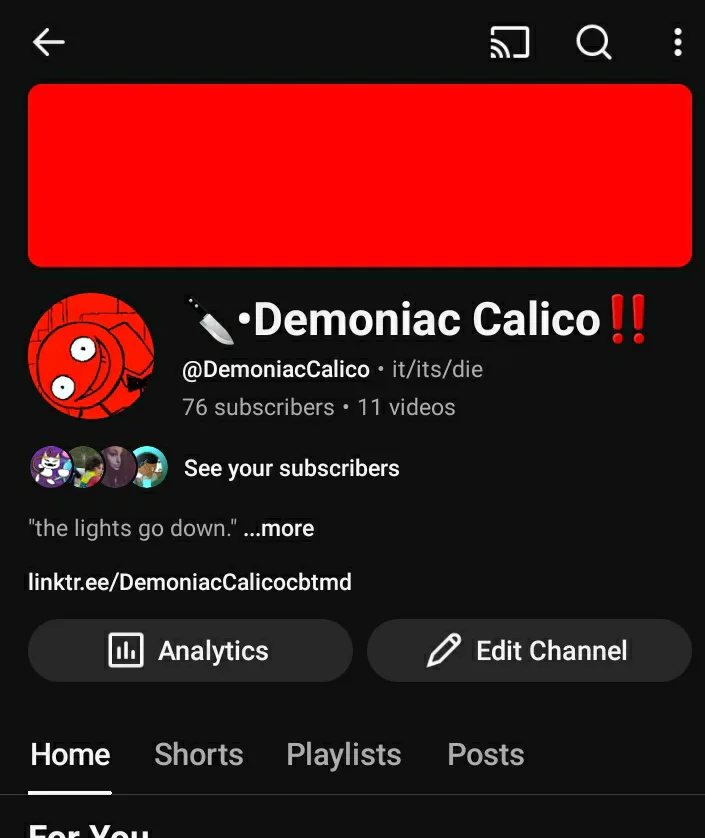Switch to the Playlists tab
The height and width of the screenshot is (838, 705).
344,755
